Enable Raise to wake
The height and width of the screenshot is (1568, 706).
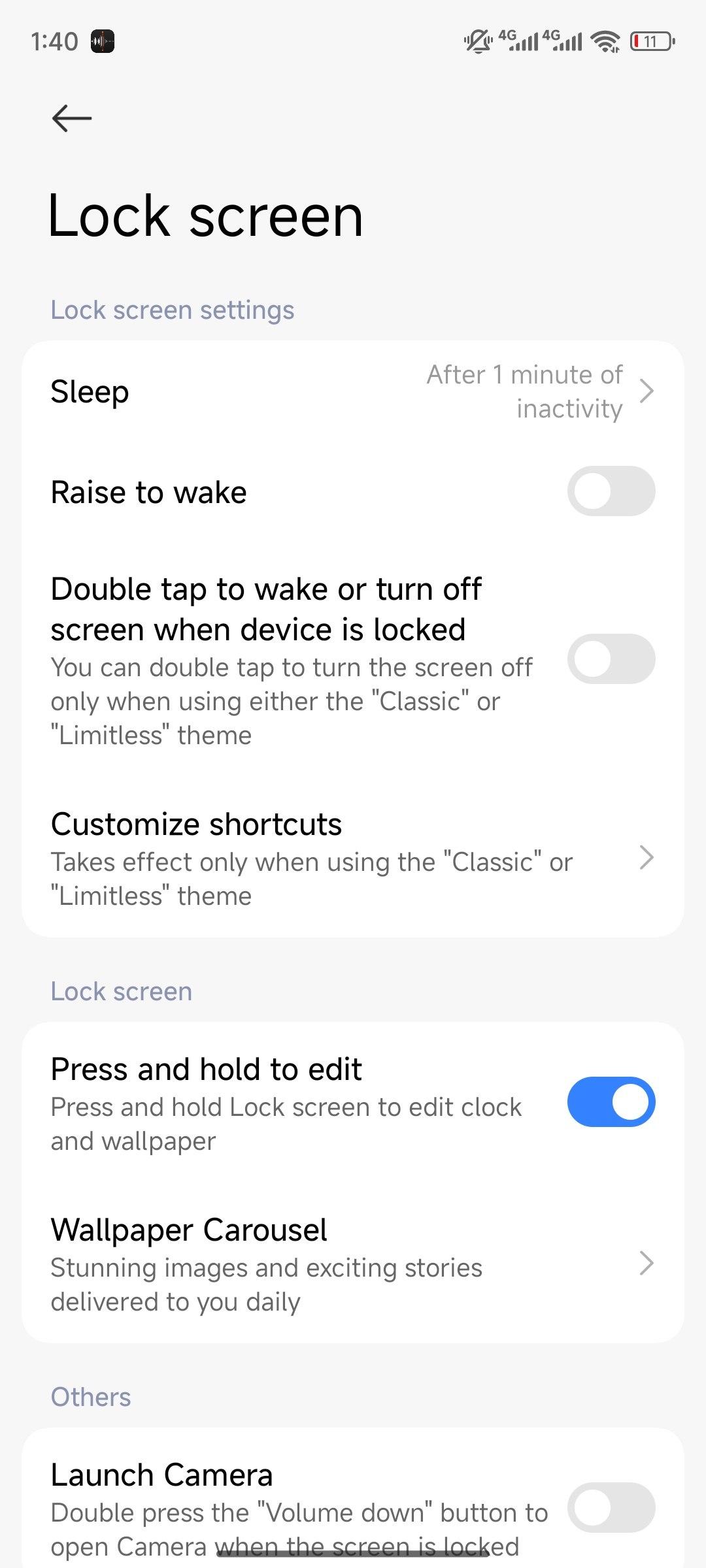click(x=611, y=491)
